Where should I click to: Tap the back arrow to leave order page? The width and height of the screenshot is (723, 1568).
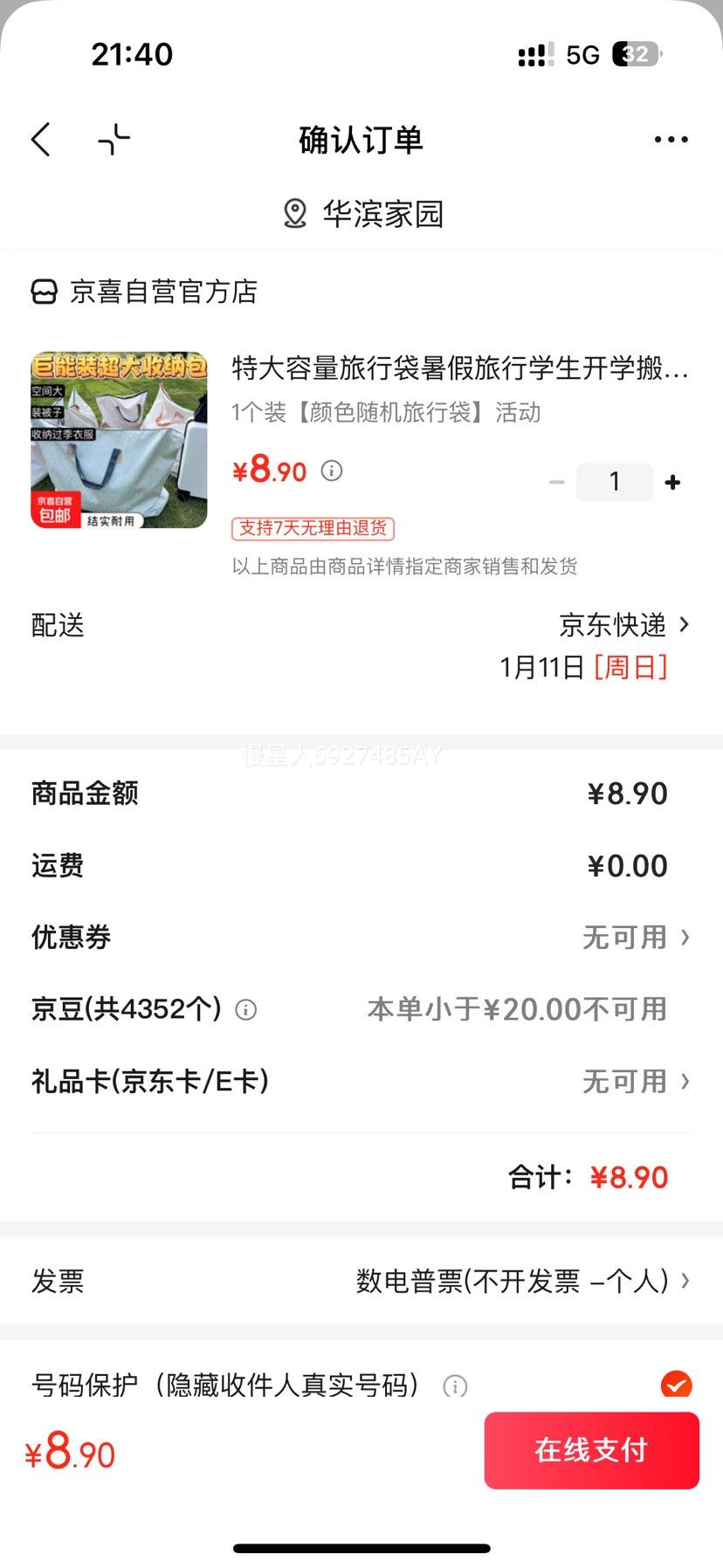click(x=41, y=139)
